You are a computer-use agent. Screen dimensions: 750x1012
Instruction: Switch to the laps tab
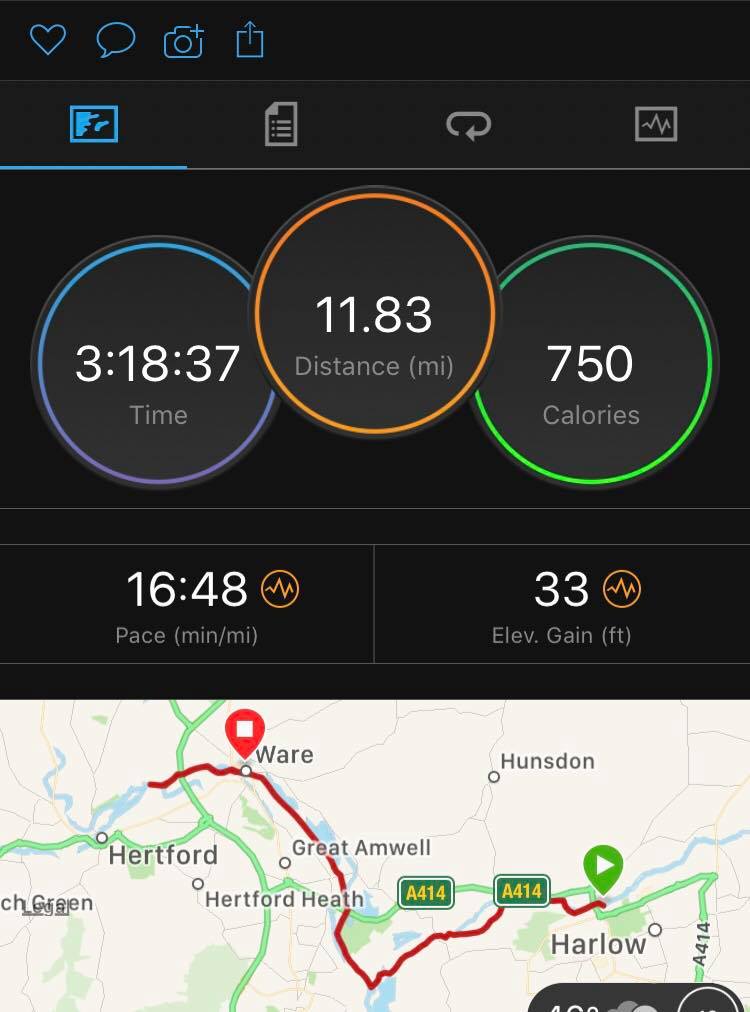(468, 126)
